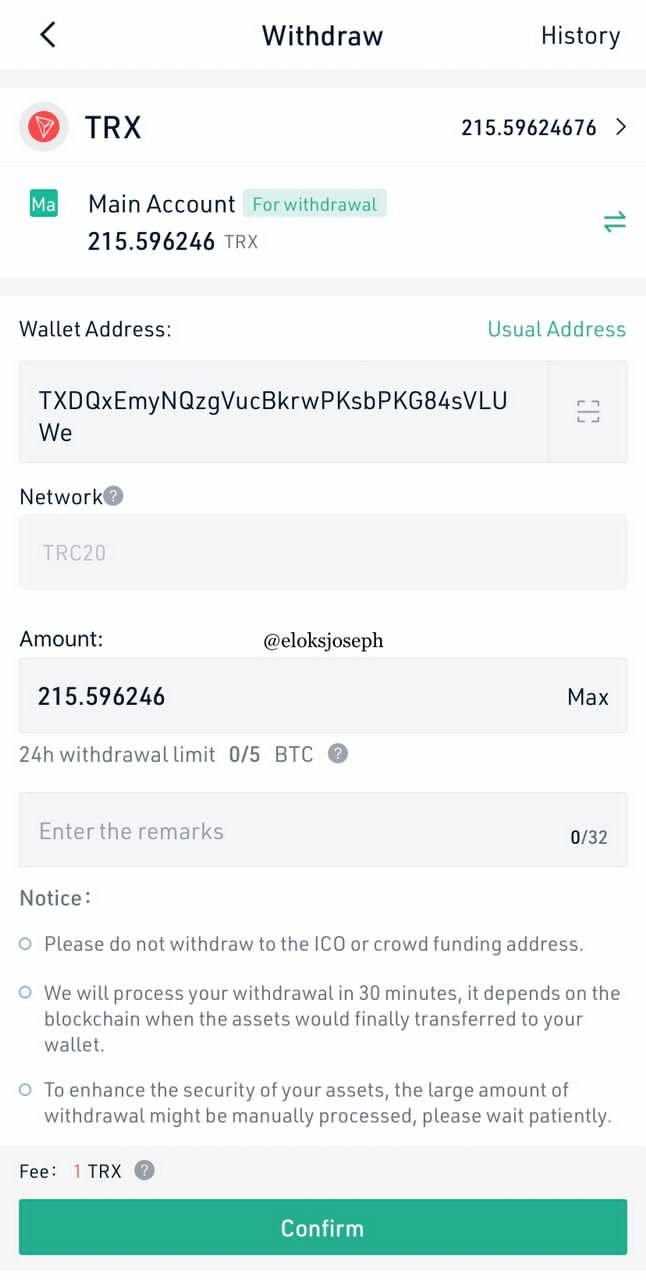Screen dimensions: 646x1280
Task: Scan a QR code for address
Action: tap(588, 412)
